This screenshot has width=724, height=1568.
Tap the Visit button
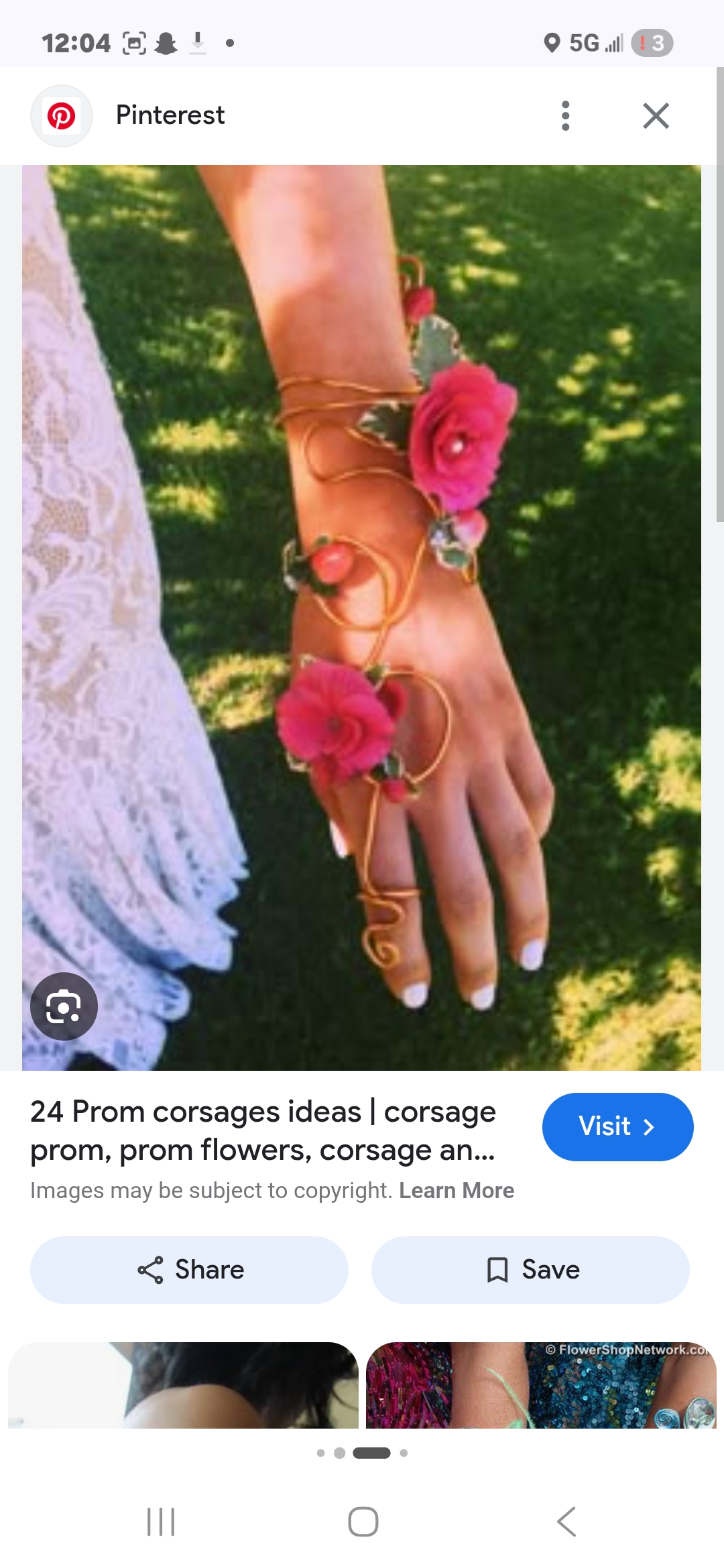pyautogui.click(x=617, y=1126)
